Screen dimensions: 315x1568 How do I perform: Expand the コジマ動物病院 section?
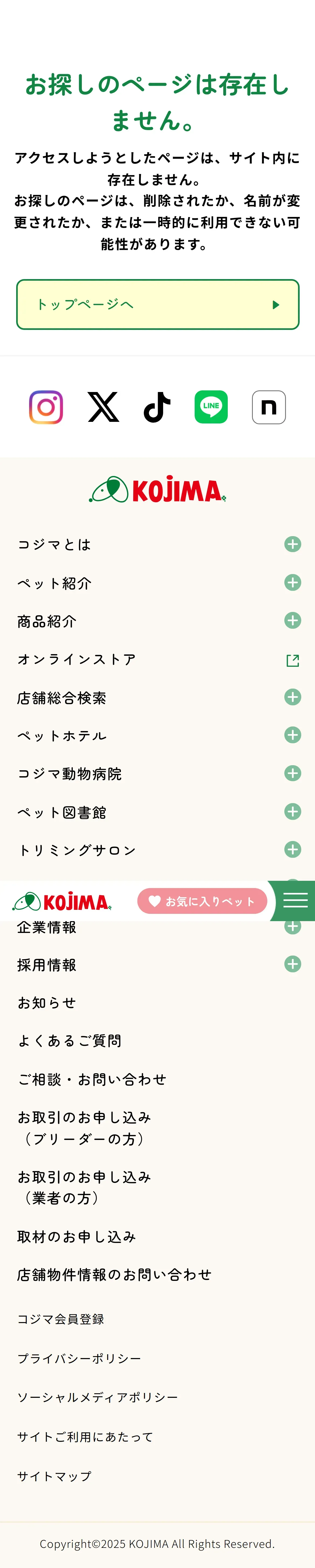292,773
